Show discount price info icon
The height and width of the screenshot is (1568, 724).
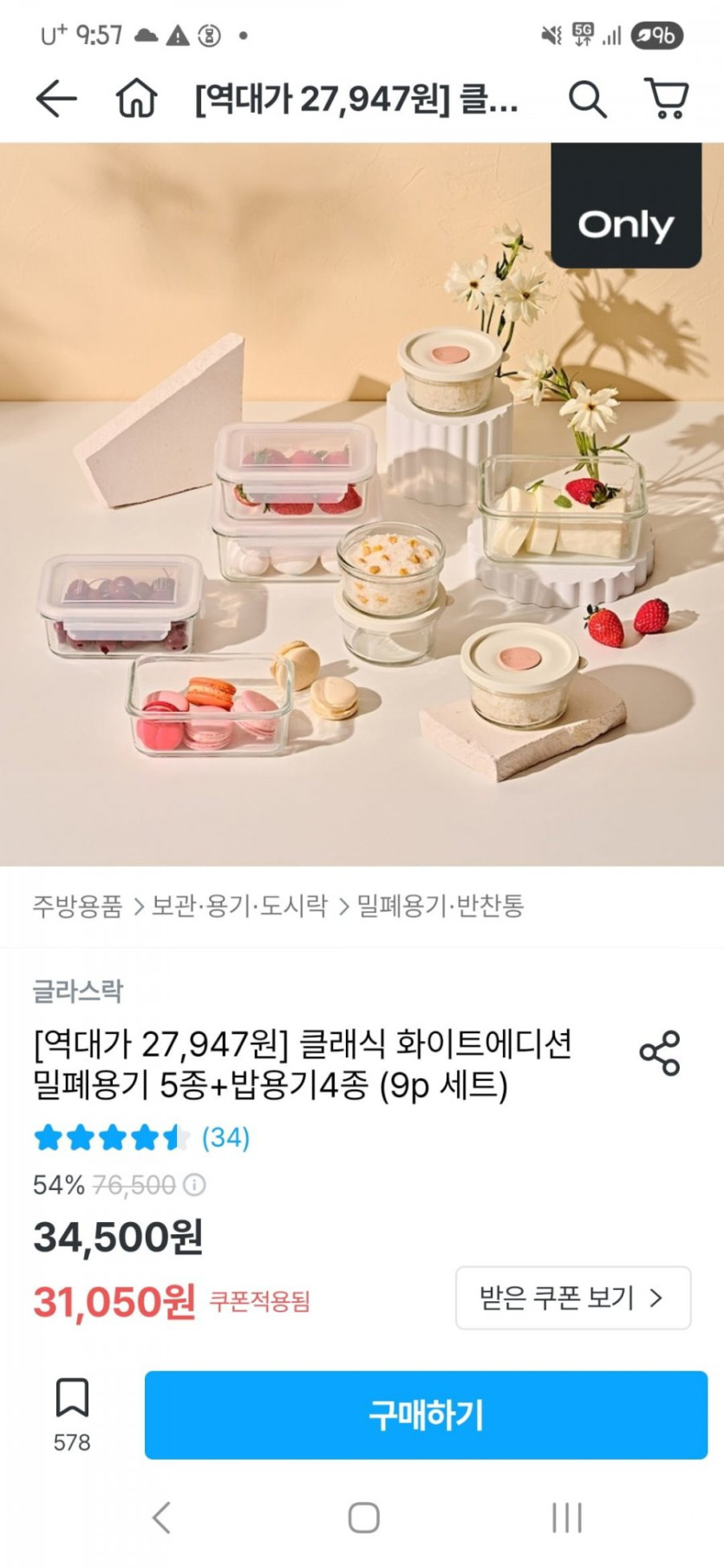pos(195,1185)
